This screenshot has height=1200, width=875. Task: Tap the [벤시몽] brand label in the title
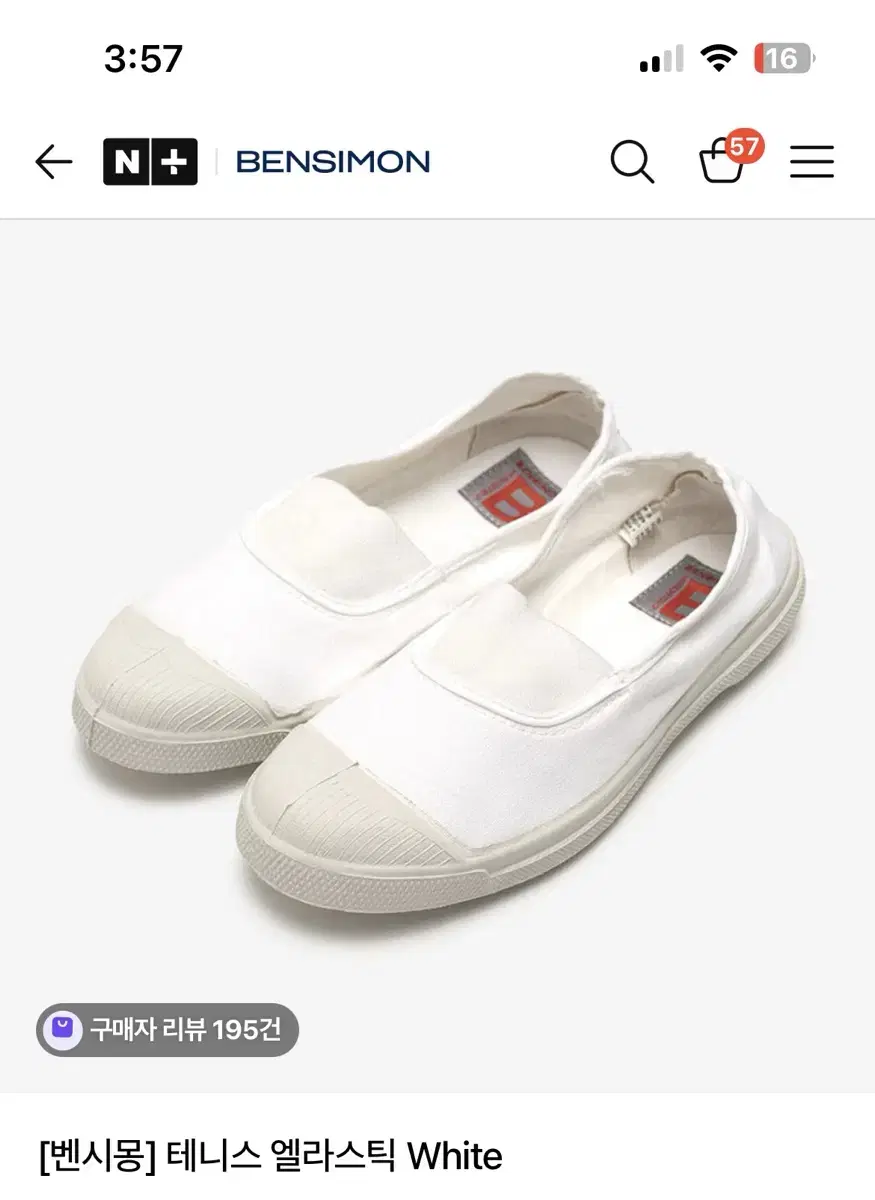coord(84,1155)
